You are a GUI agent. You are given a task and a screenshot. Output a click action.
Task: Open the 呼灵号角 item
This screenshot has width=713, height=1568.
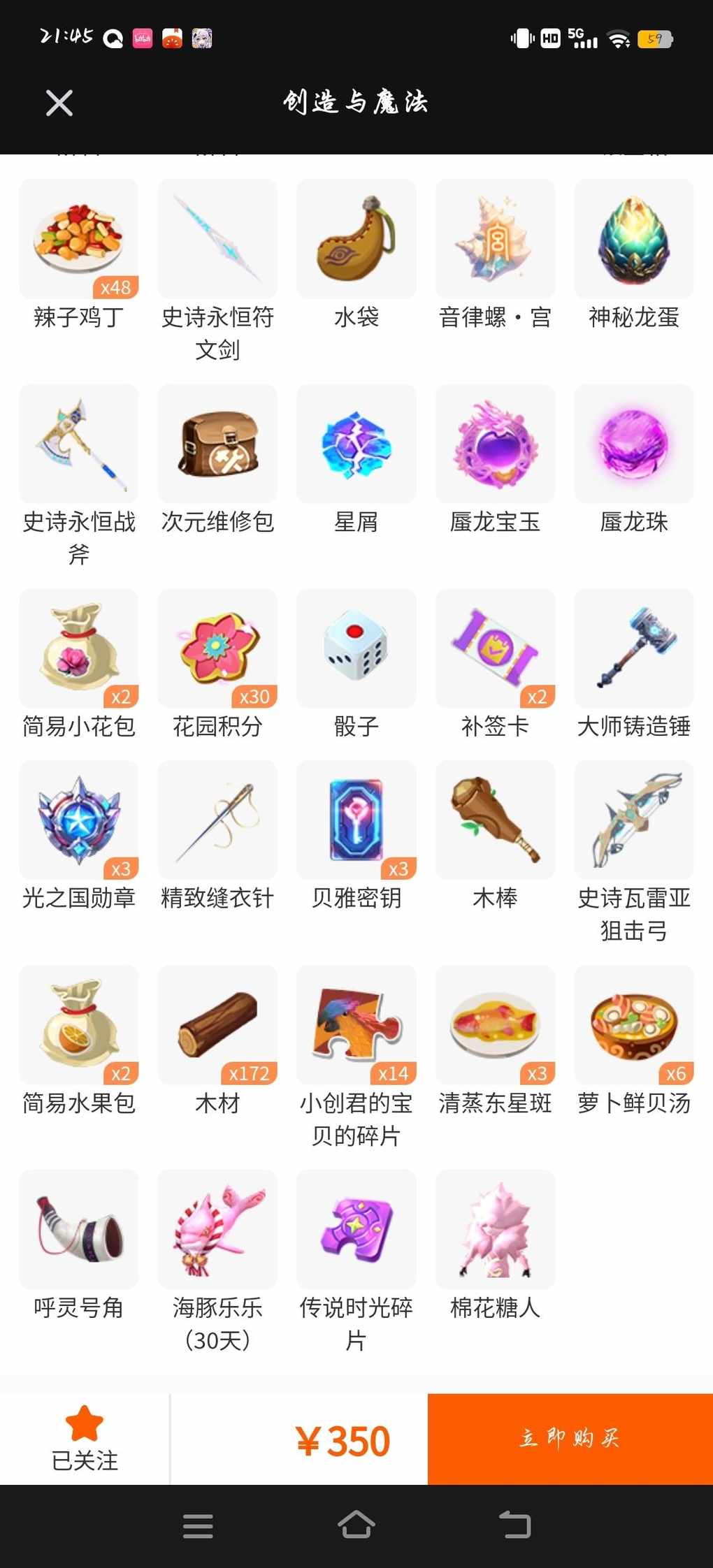[x=78, y=1230]
